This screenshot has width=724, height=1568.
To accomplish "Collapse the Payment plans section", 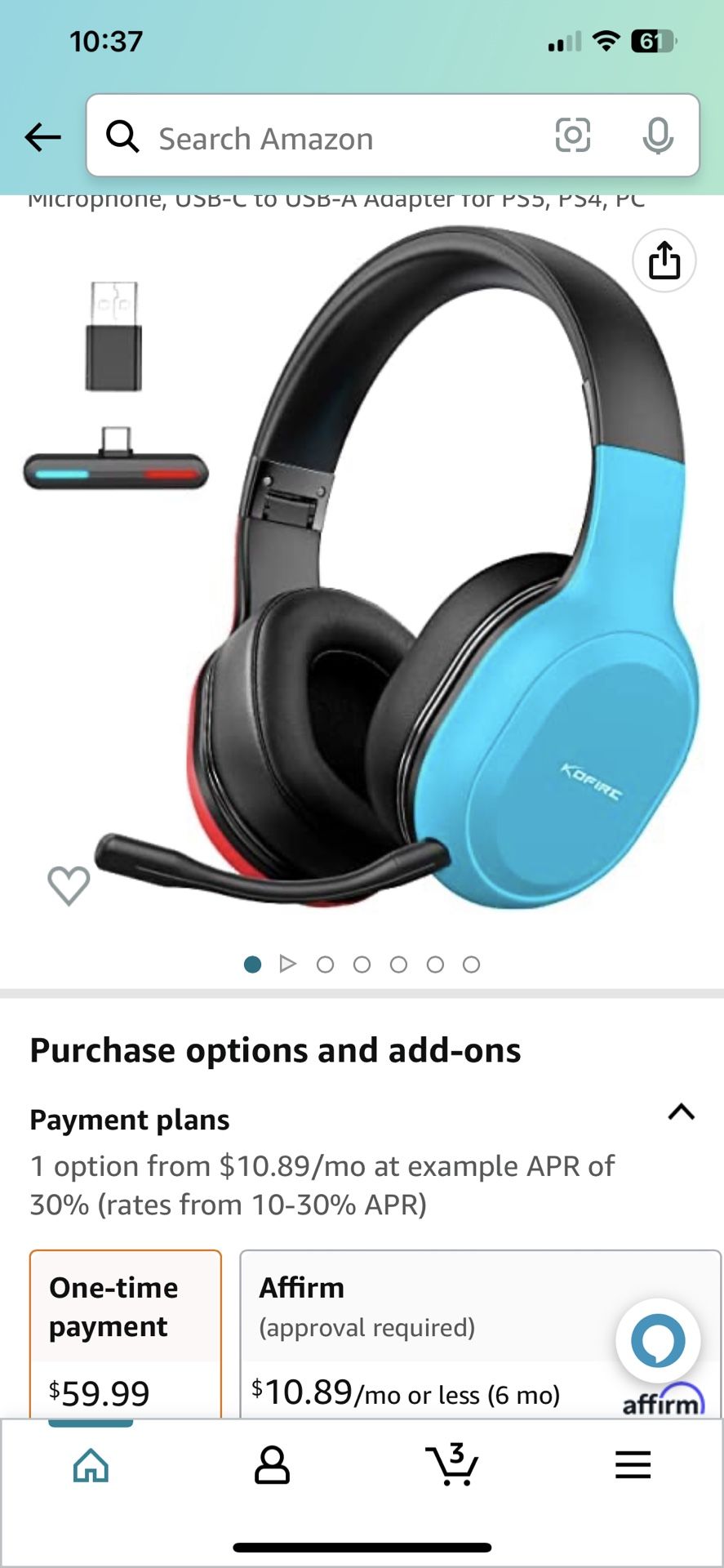I will click(682, 1112).
